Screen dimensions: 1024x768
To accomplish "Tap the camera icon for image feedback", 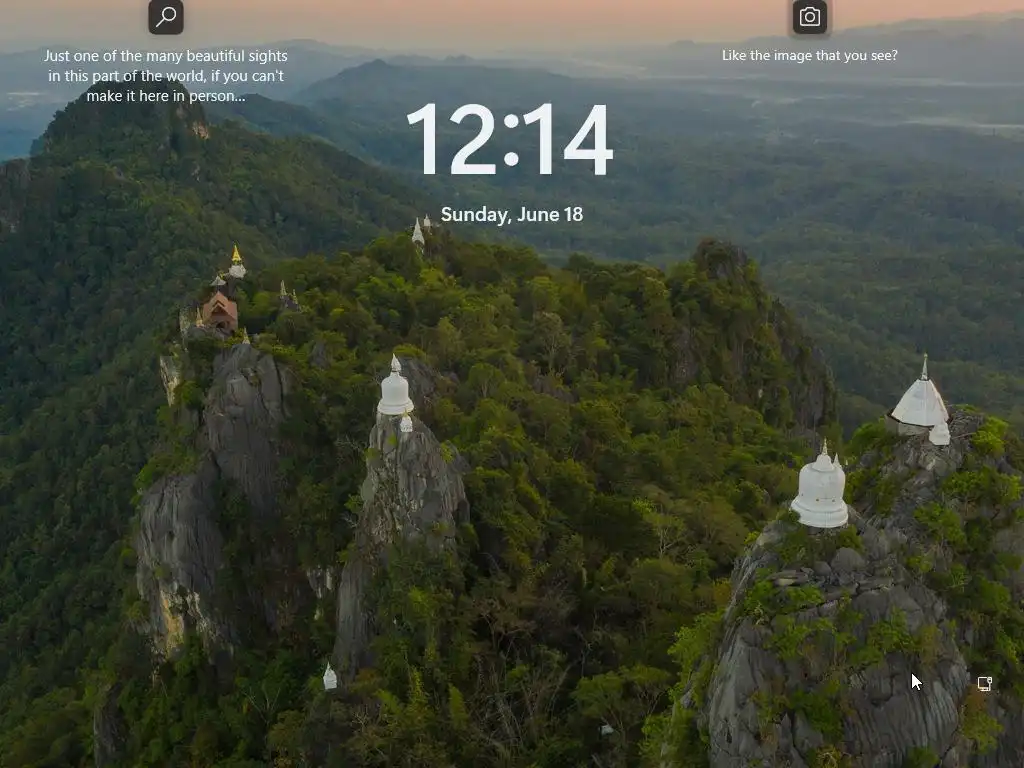I will click(809, 17).
